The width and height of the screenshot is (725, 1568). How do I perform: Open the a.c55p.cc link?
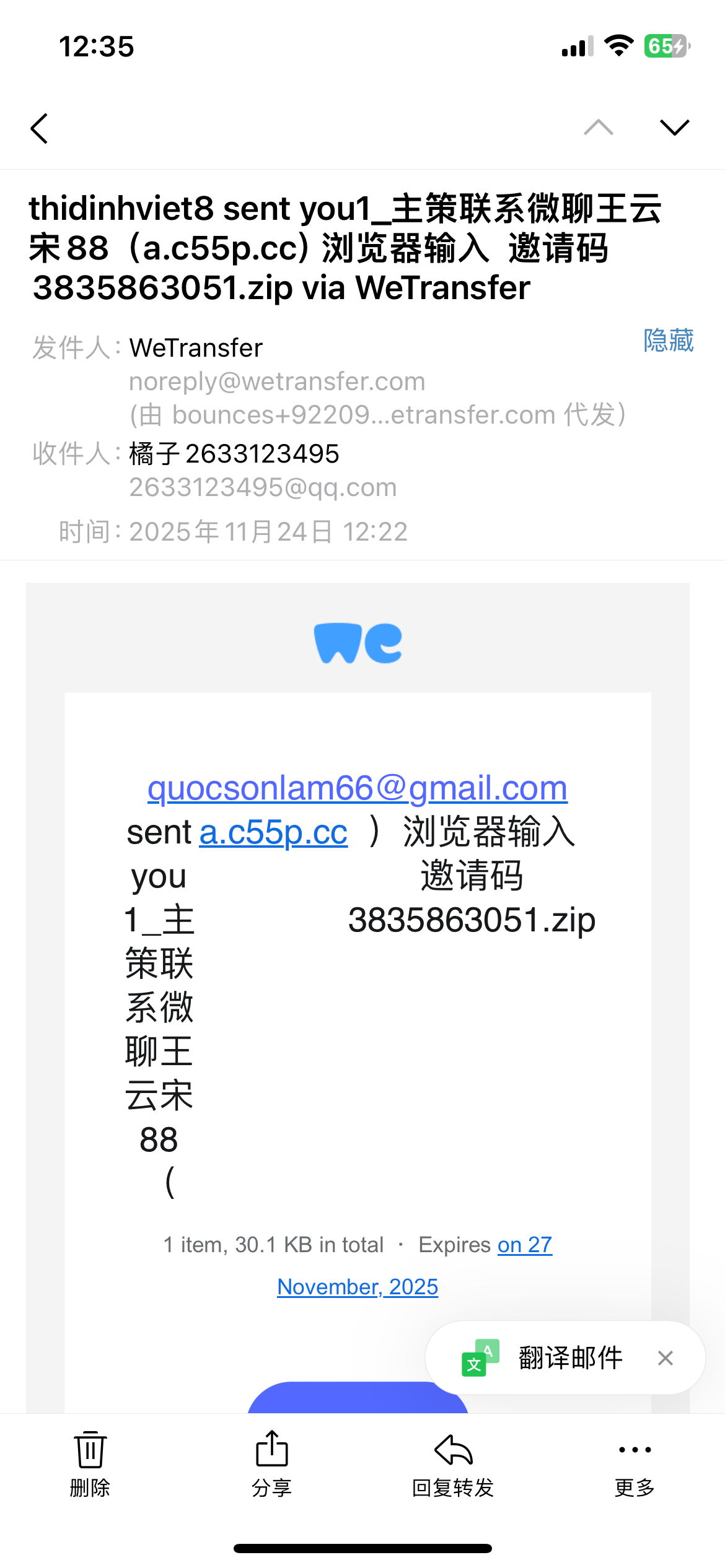[x=273, y=832]
